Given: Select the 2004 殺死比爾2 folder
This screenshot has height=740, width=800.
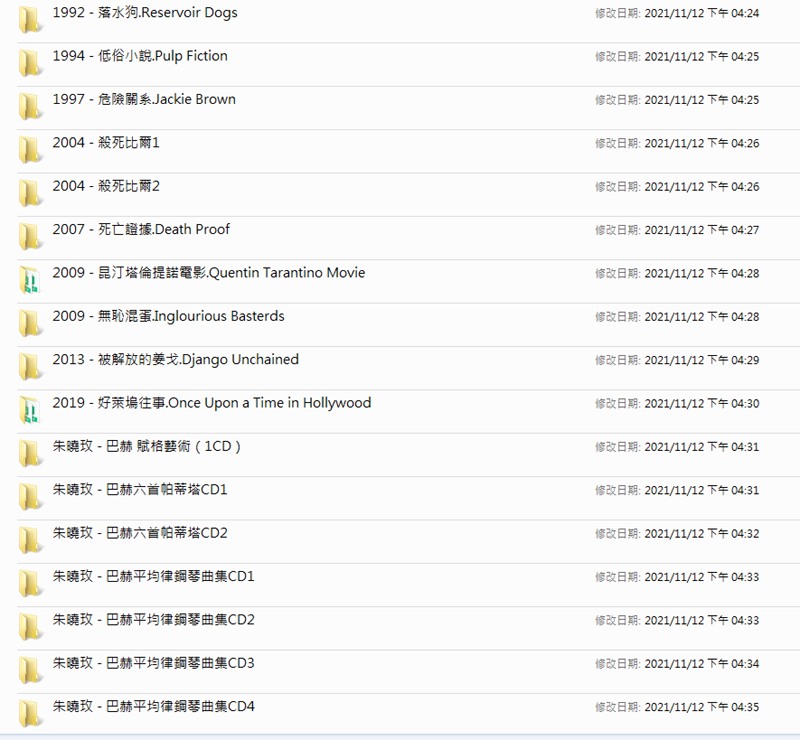Looking at the screenshot, I should (106, 186).
